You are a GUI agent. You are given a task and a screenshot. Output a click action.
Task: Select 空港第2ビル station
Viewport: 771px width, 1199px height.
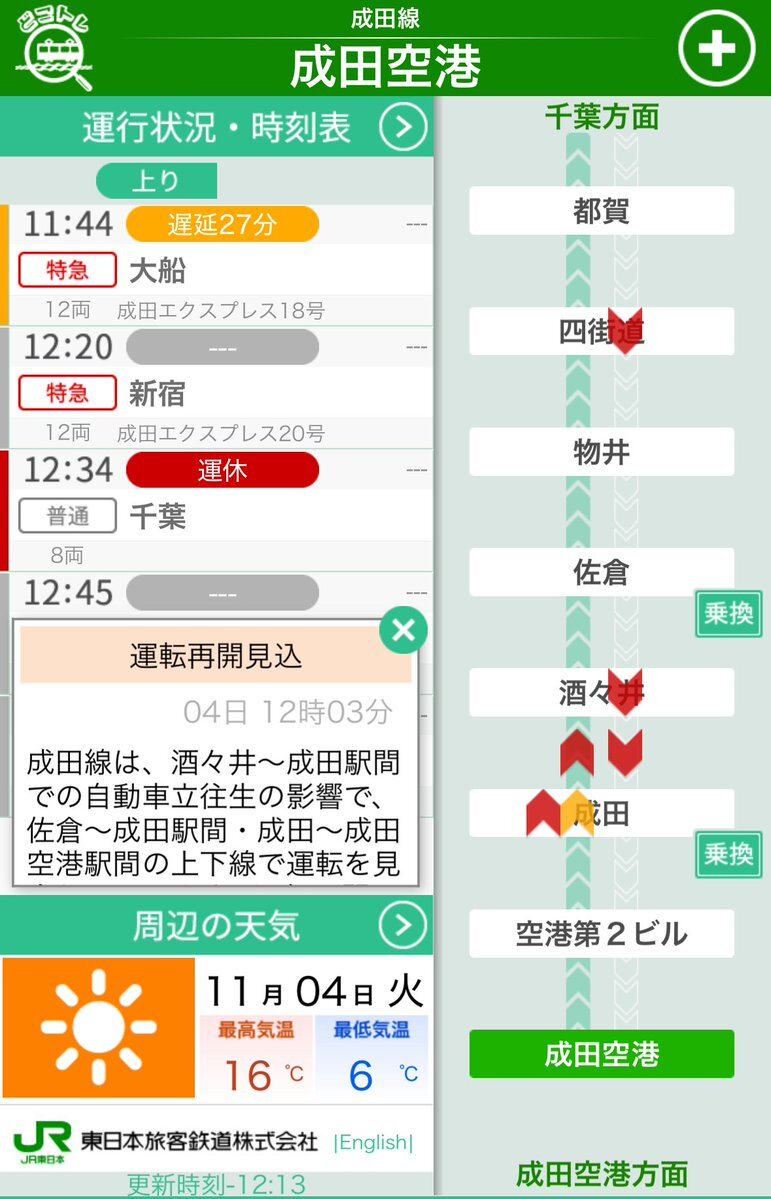601,934
